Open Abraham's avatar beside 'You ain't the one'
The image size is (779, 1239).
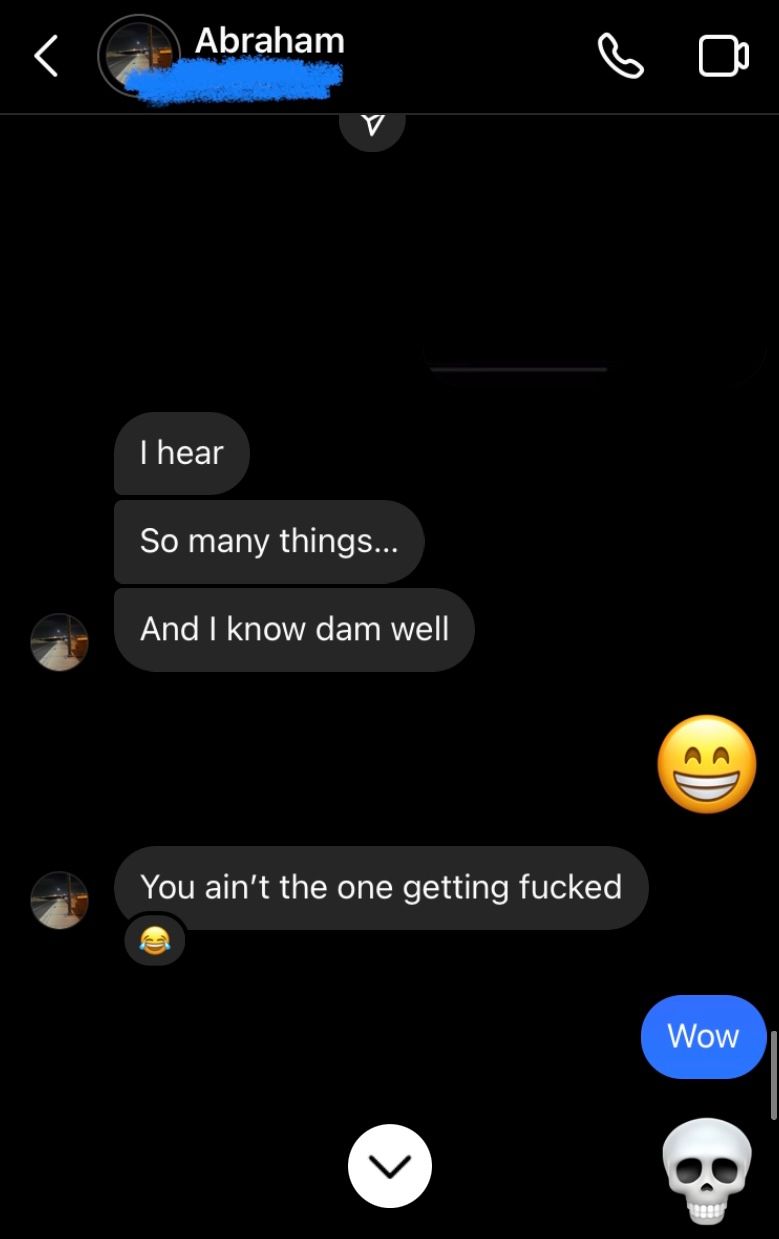tap(60, 900)
